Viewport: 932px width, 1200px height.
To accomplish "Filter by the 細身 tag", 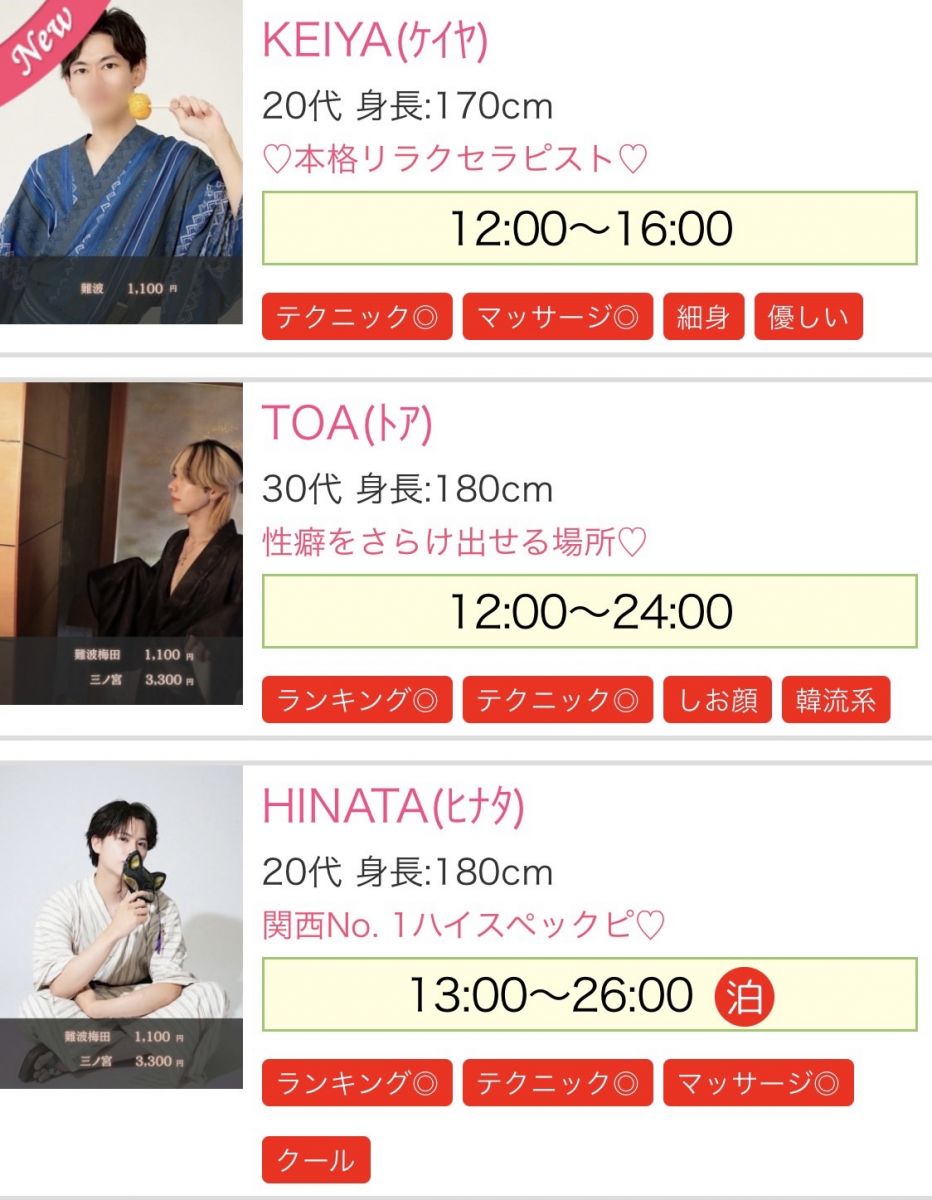I will click(703, 317).
